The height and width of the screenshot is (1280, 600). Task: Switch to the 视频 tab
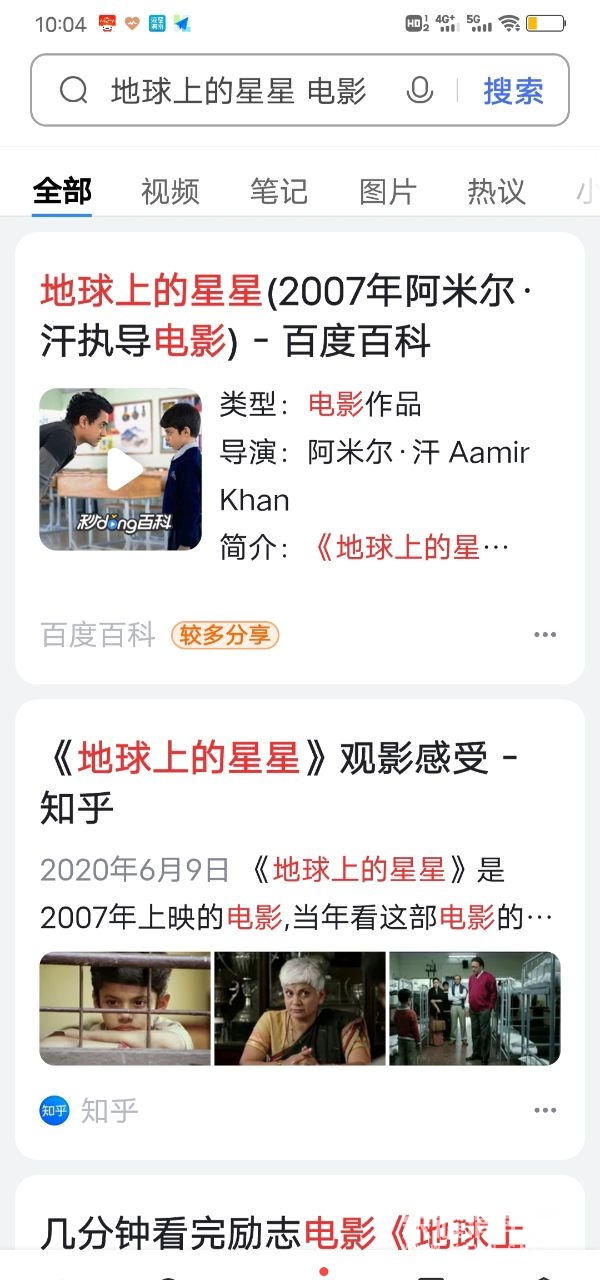pyautogui.click(x=170, y=191)
